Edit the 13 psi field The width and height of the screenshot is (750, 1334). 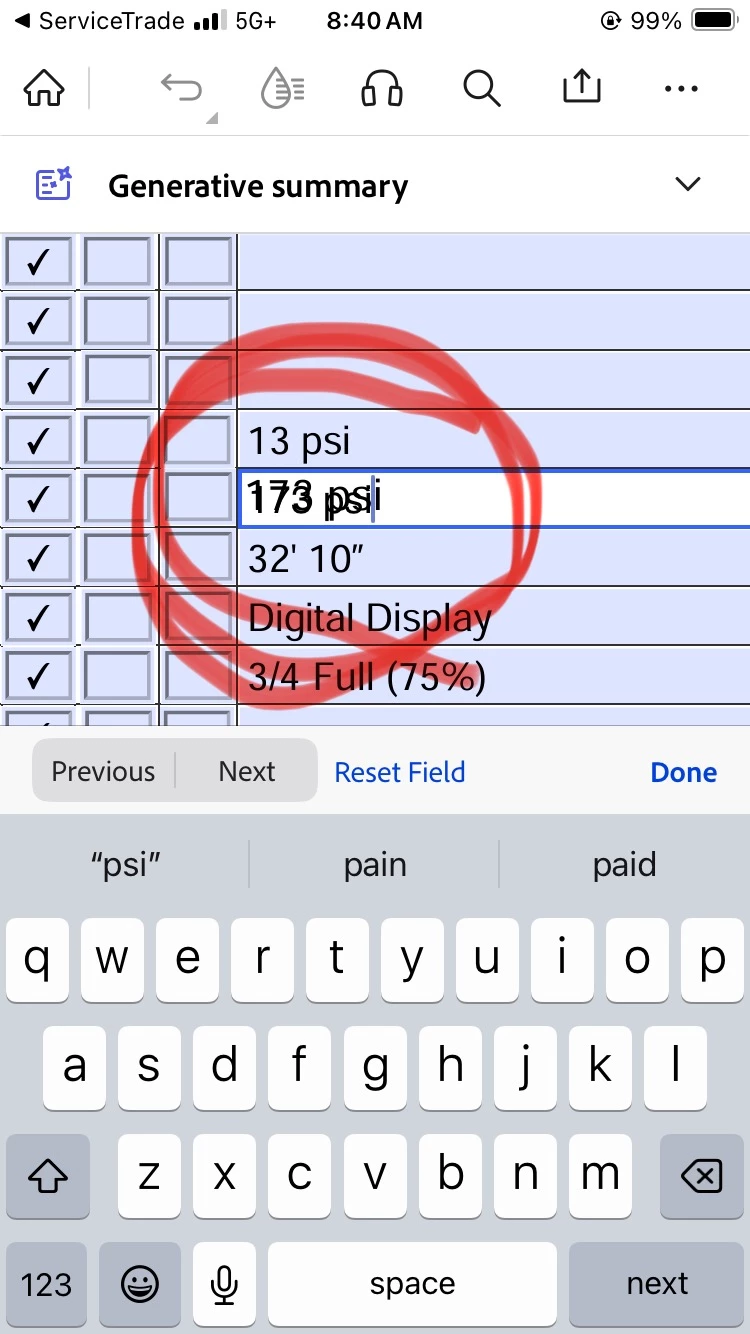click(x=492, y=440)
